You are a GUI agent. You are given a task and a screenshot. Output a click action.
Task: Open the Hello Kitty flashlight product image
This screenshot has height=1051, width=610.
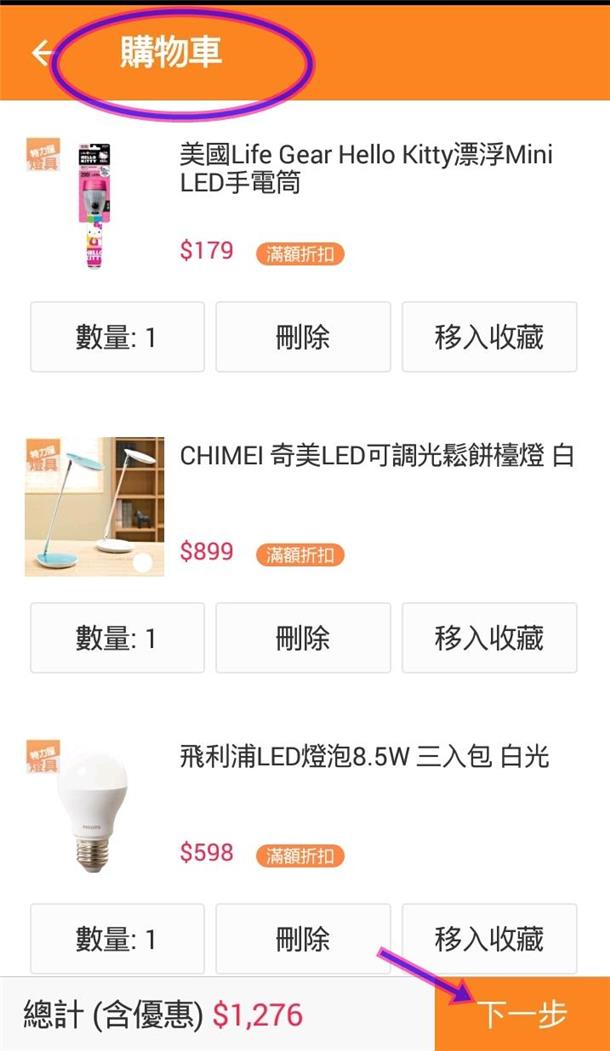pyautogui.click(x=96, y=206)
